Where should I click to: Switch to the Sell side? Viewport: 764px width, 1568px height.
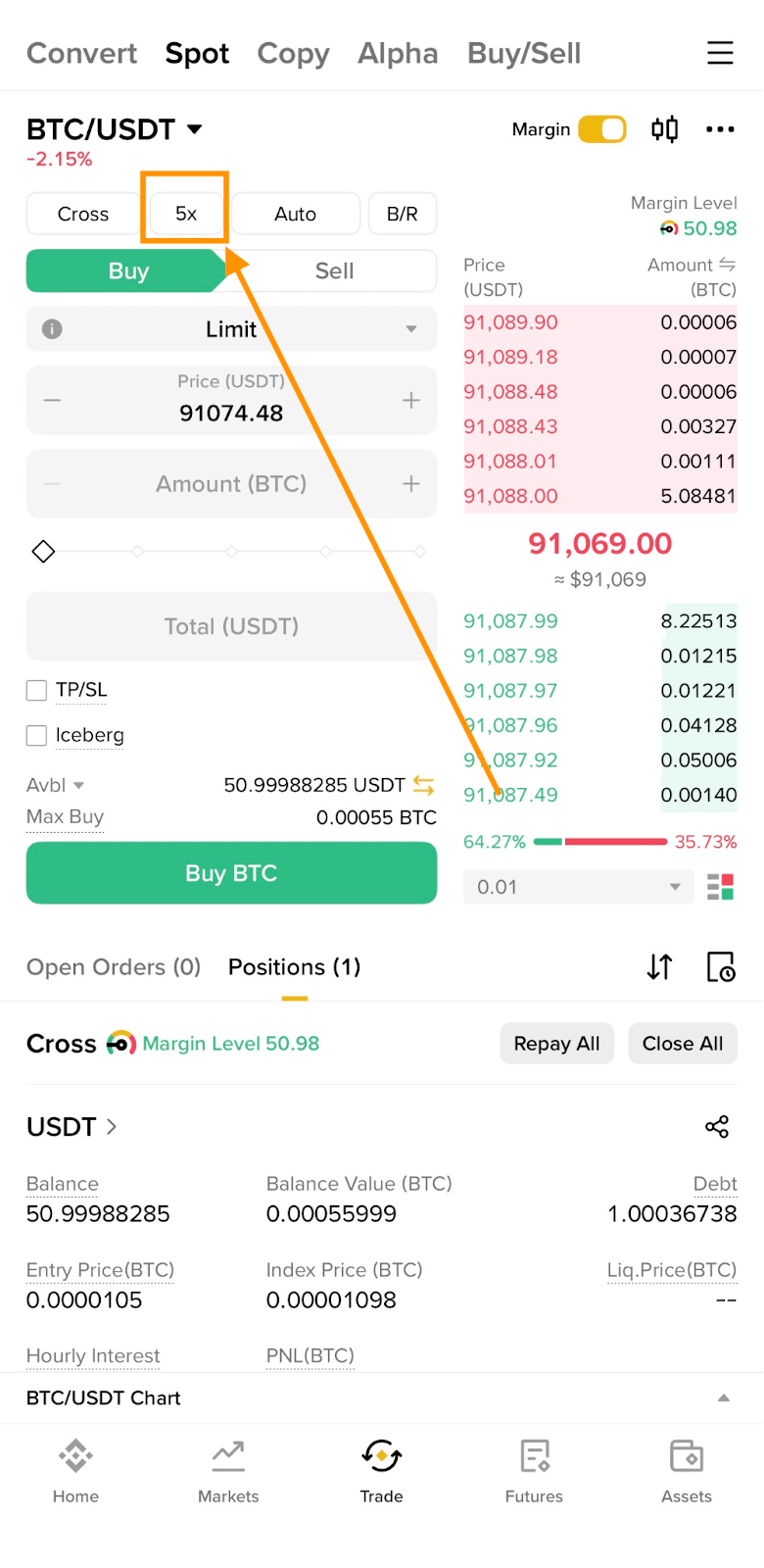point(334,271)
